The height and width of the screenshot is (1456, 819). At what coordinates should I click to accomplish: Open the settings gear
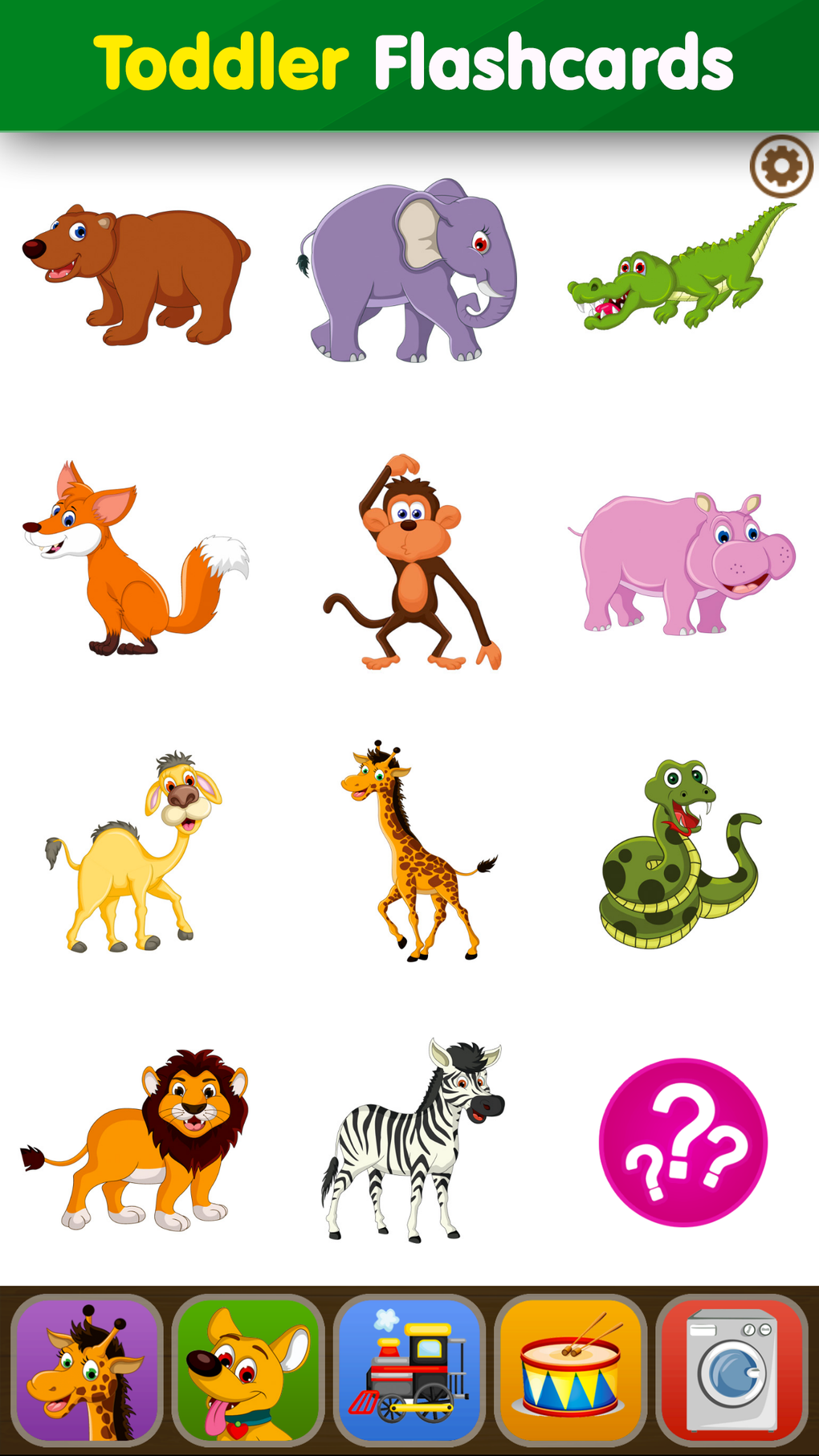pos(780,166)
